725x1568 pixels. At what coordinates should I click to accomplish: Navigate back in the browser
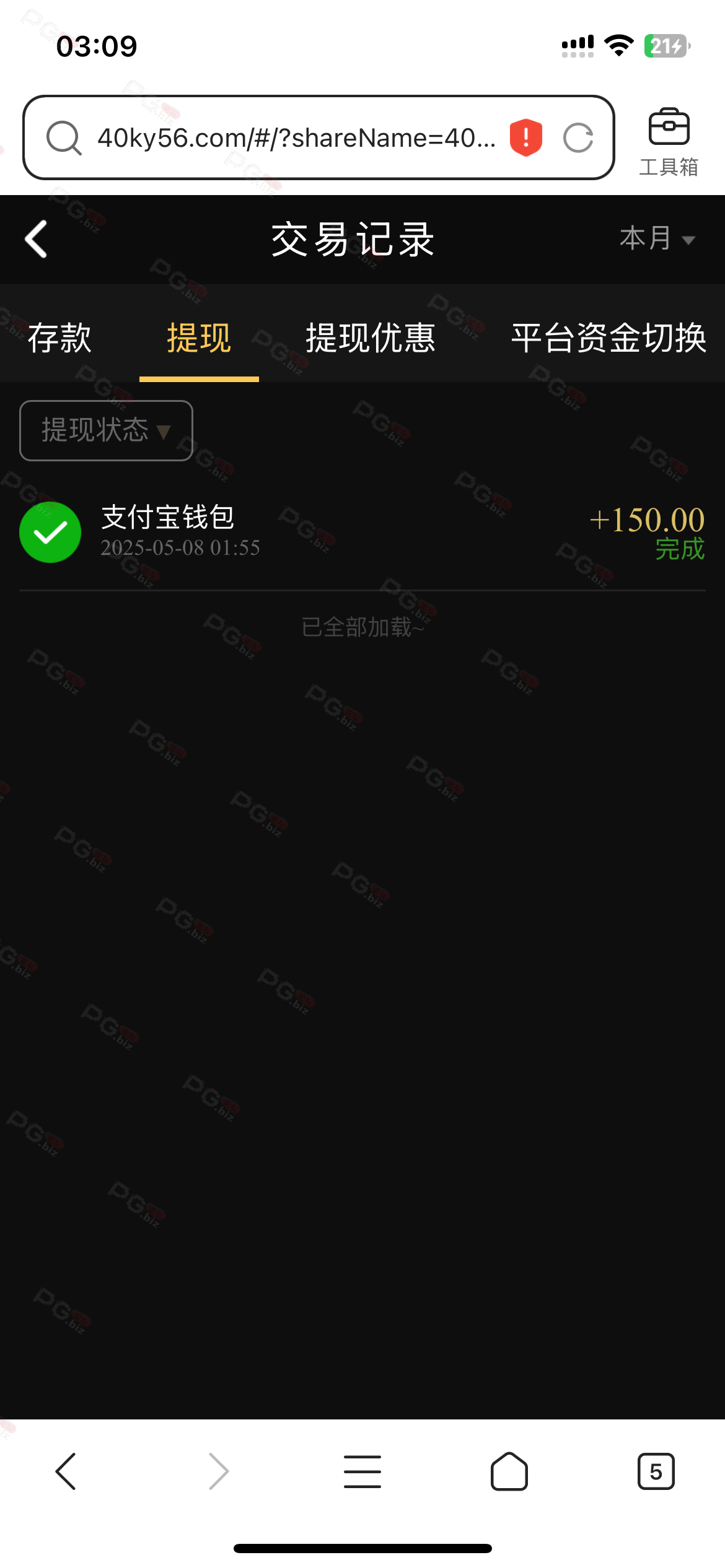66,1471
